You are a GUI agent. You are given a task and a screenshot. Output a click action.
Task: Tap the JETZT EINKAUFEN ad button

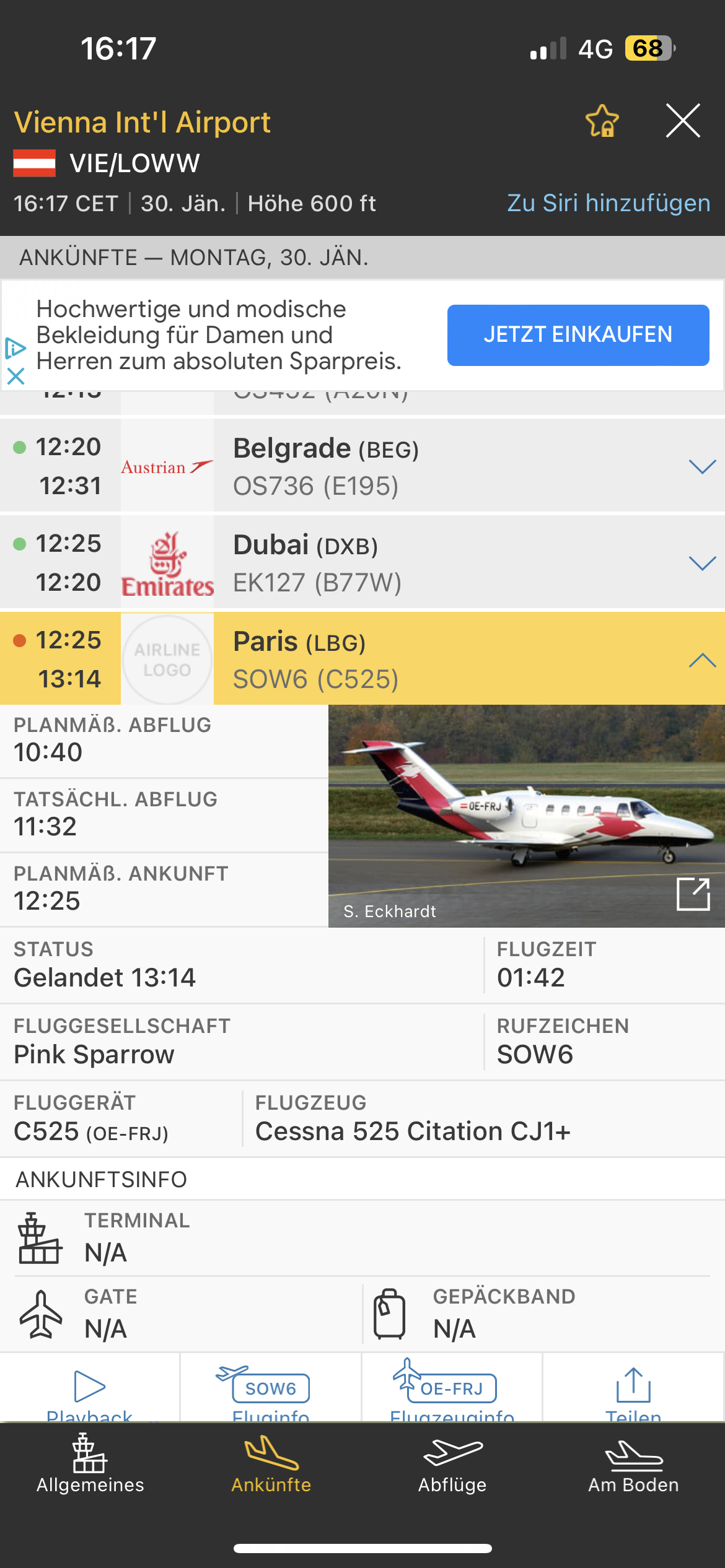tap(578, 335)
